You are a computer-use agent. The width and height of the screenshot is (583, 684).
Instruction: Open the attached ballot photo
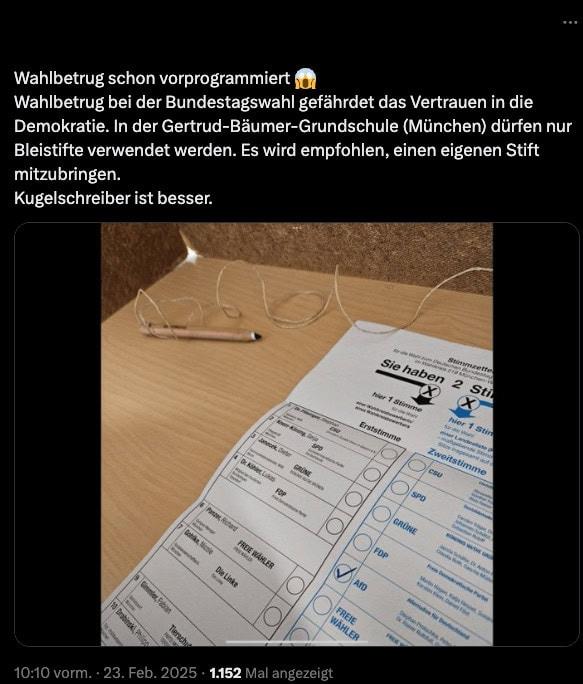click(297, 434)
